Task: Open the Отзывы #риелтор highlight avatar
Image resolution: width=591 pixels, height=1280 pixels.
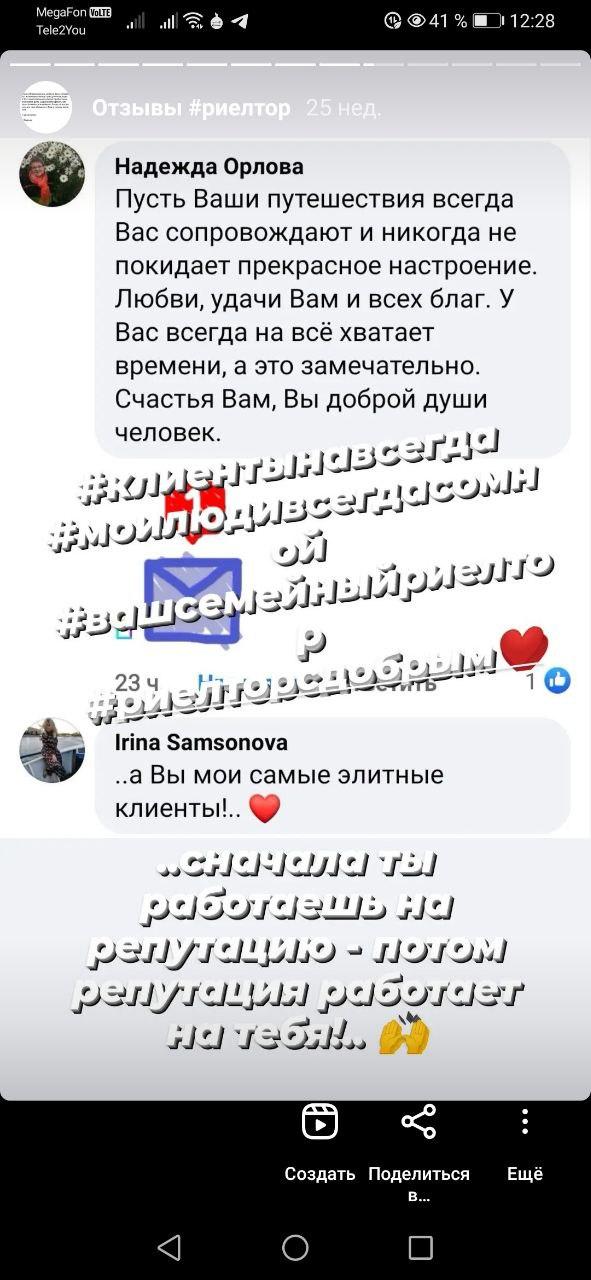Action: click(46, 107)
